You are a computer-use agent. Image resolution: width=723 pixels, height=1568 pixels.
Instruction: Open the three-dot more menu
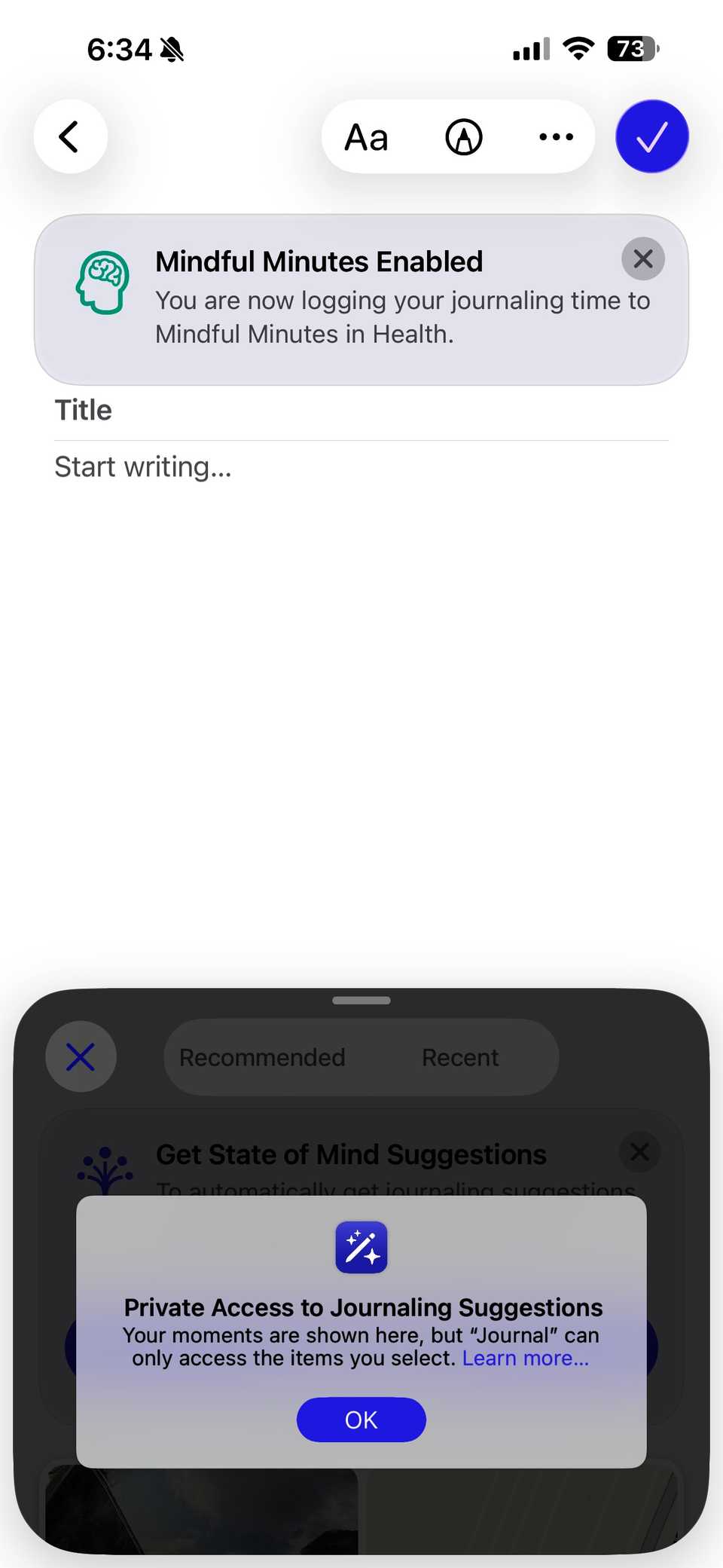[x=556, y=137]
